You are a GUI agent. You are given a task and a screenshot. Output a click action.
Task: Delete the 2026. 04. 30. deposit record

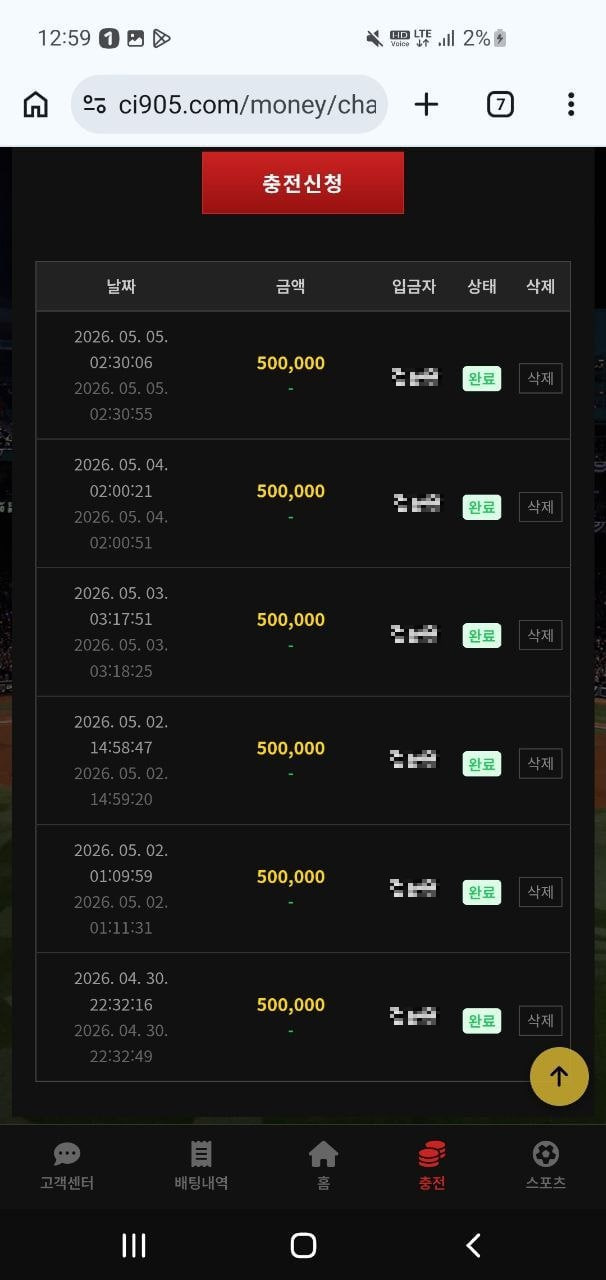click(540, 1020)
